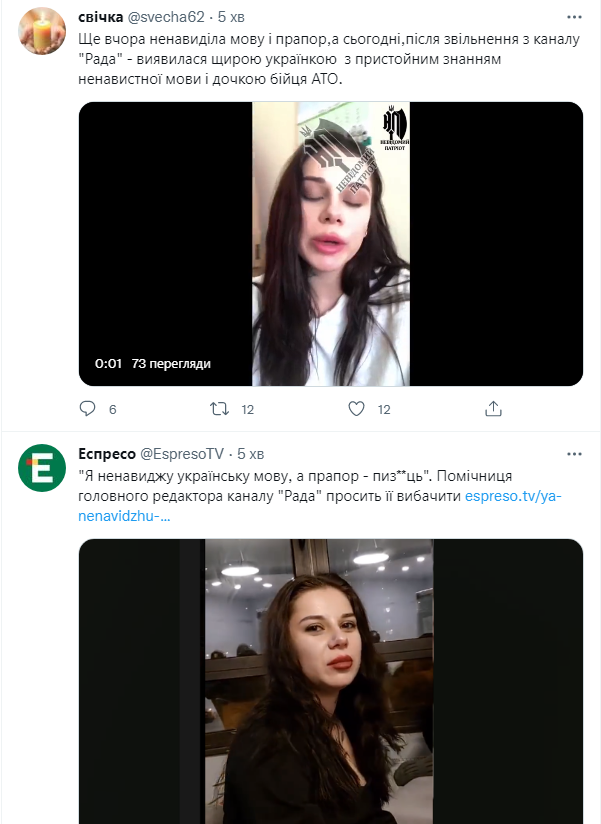
Task: Play the video in свічка's tweet
Action: [330, 243]
